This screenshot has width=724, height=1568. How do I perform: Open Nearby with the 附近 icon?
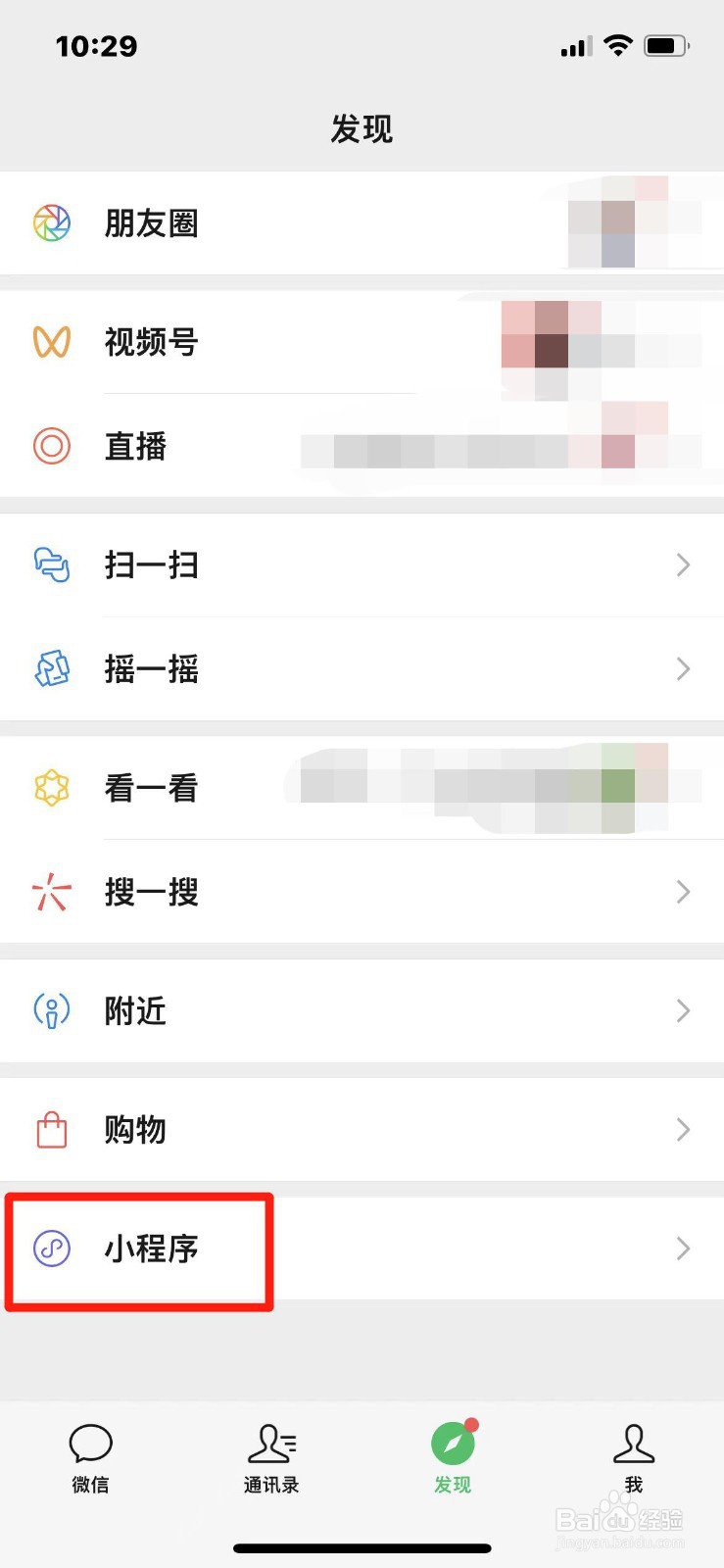coord(51,1011)
